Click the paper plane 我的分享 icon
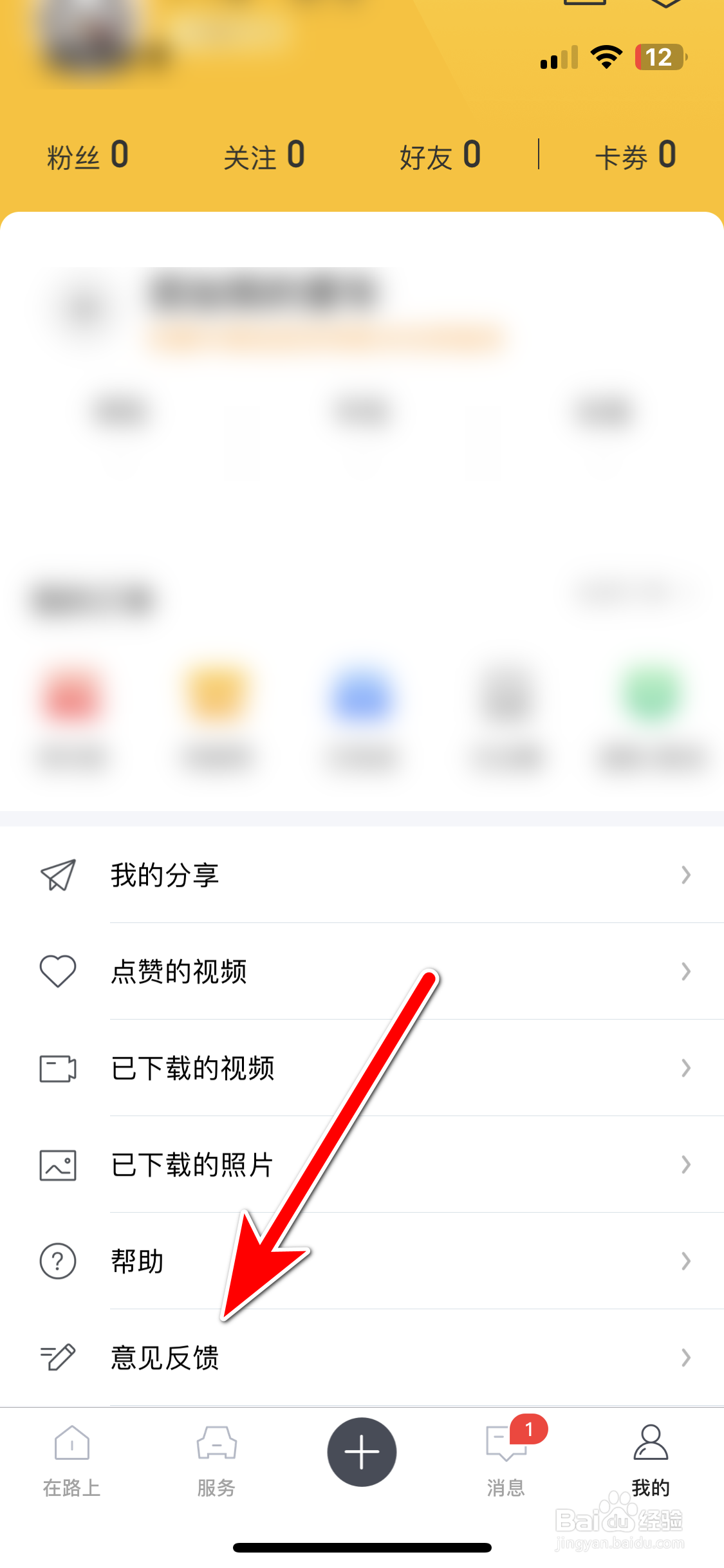This screenshot has width=724, height=1568. (x=57, y=875)
